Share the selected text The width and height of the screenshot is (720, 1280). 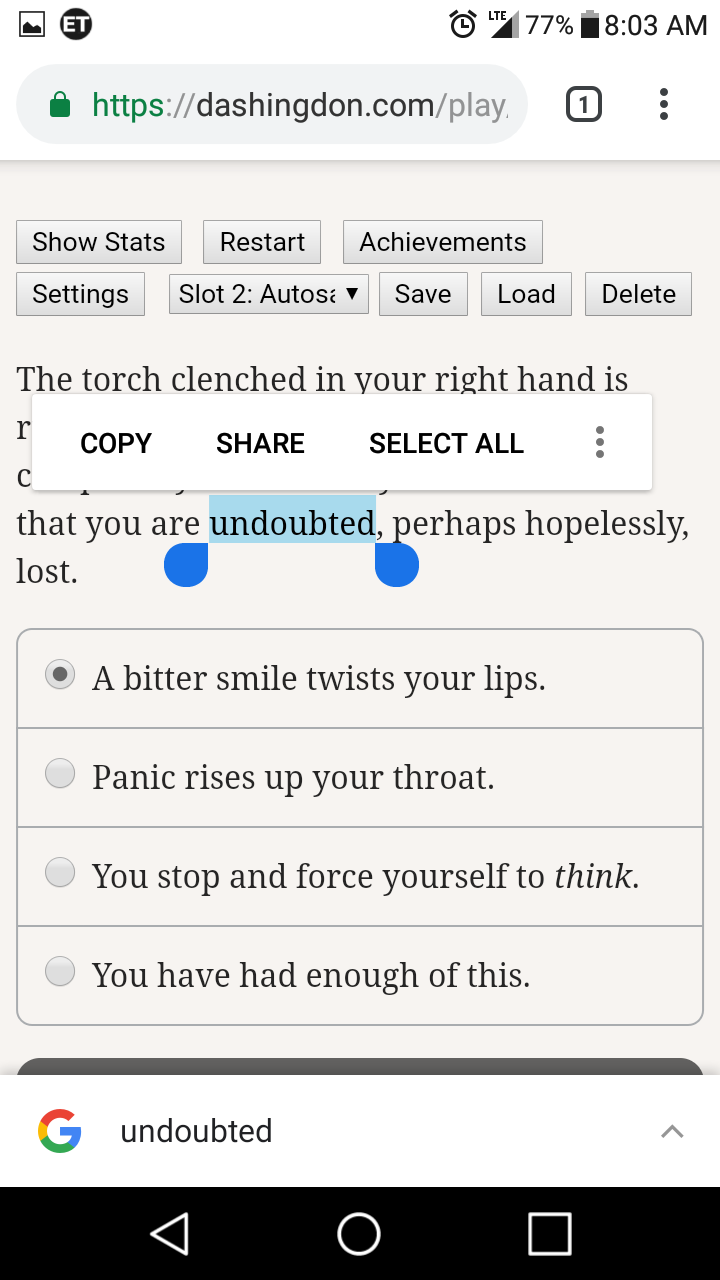tap(261, 443)
